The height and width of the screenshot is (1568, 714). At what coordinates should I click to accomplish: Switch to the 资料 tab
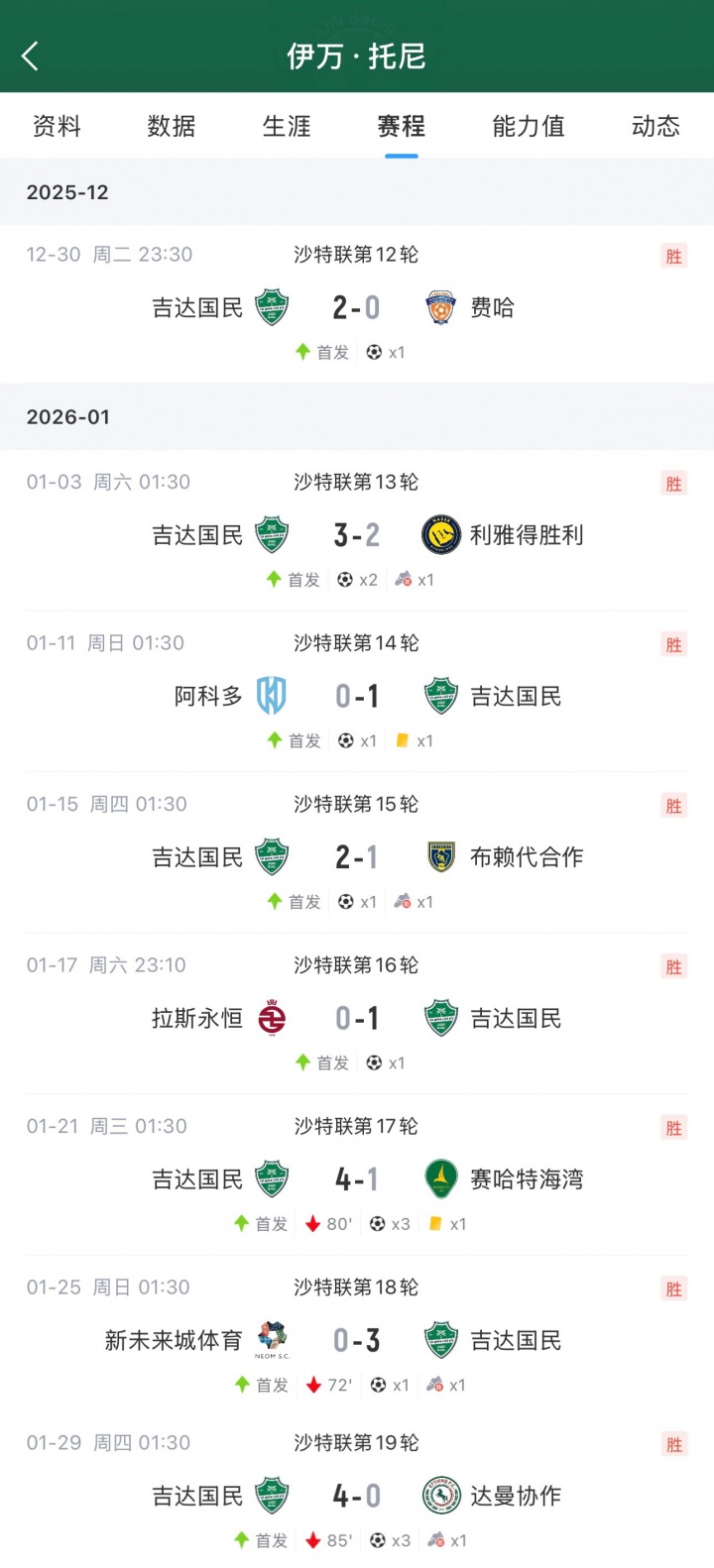click(57, 126)
